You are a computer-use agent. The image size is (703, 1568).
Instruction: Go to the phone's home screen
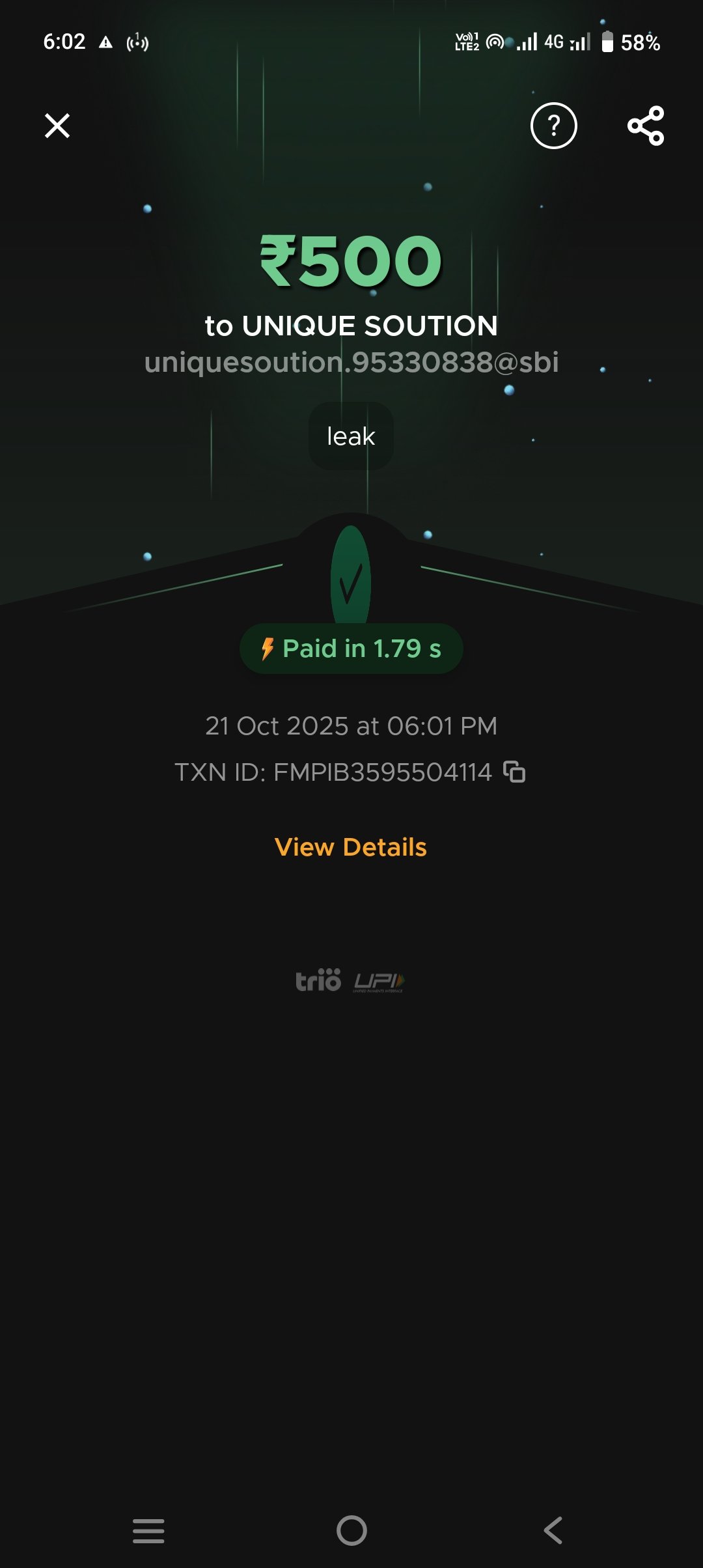click(x=351, y=1530)
